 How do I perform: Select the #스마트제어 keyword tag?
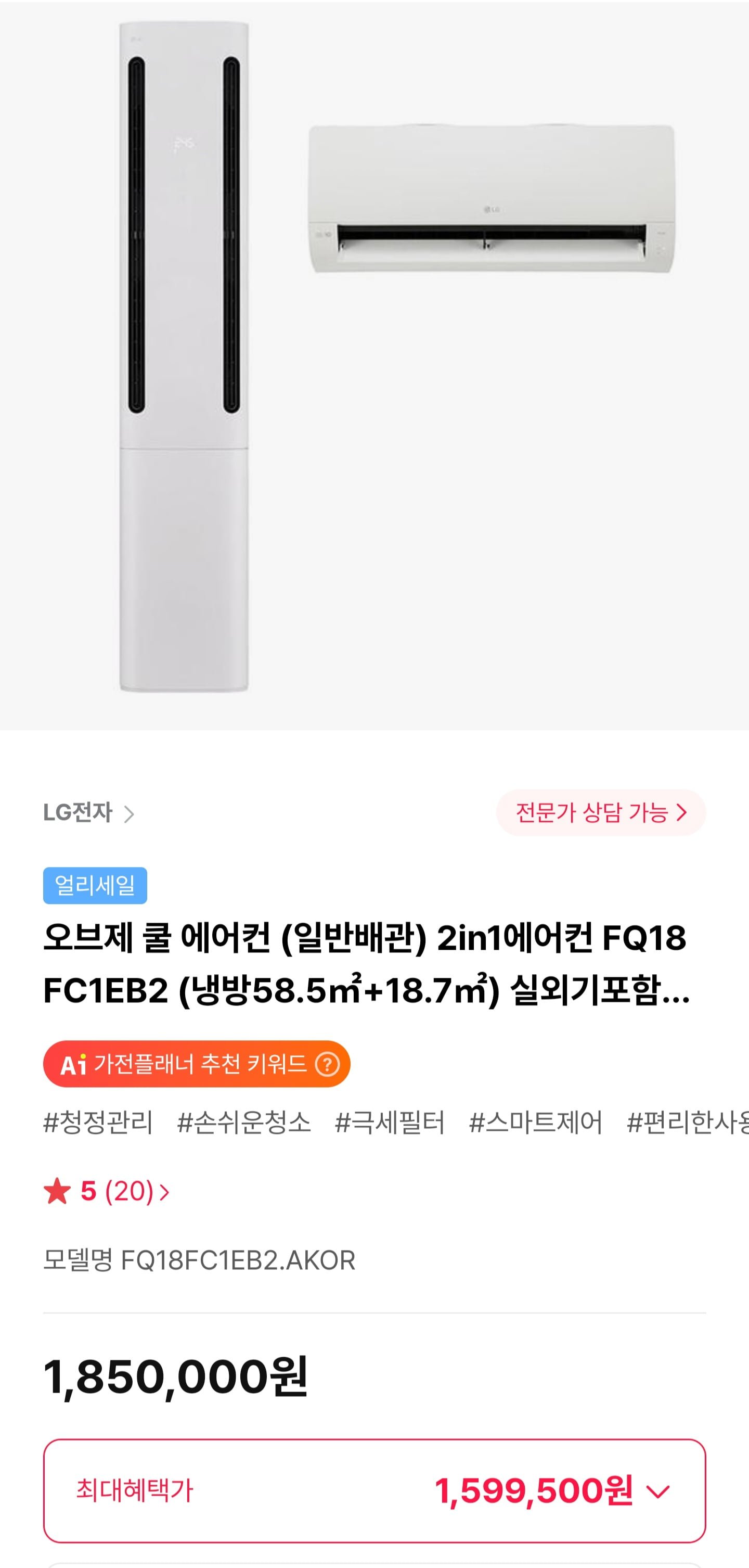(x=535, y=1122)
